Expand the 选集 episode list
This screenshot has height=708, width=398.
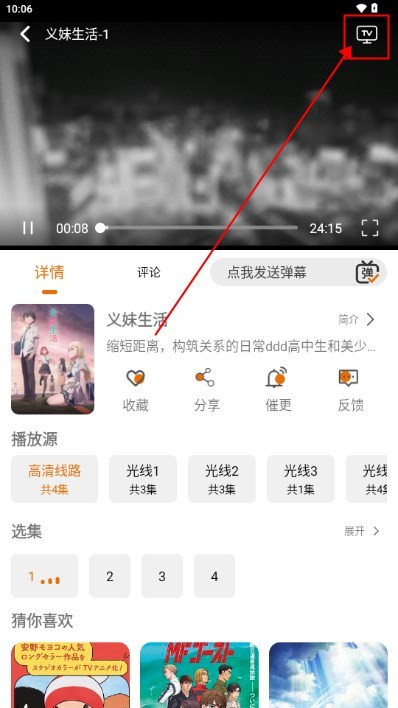[362, 531]
